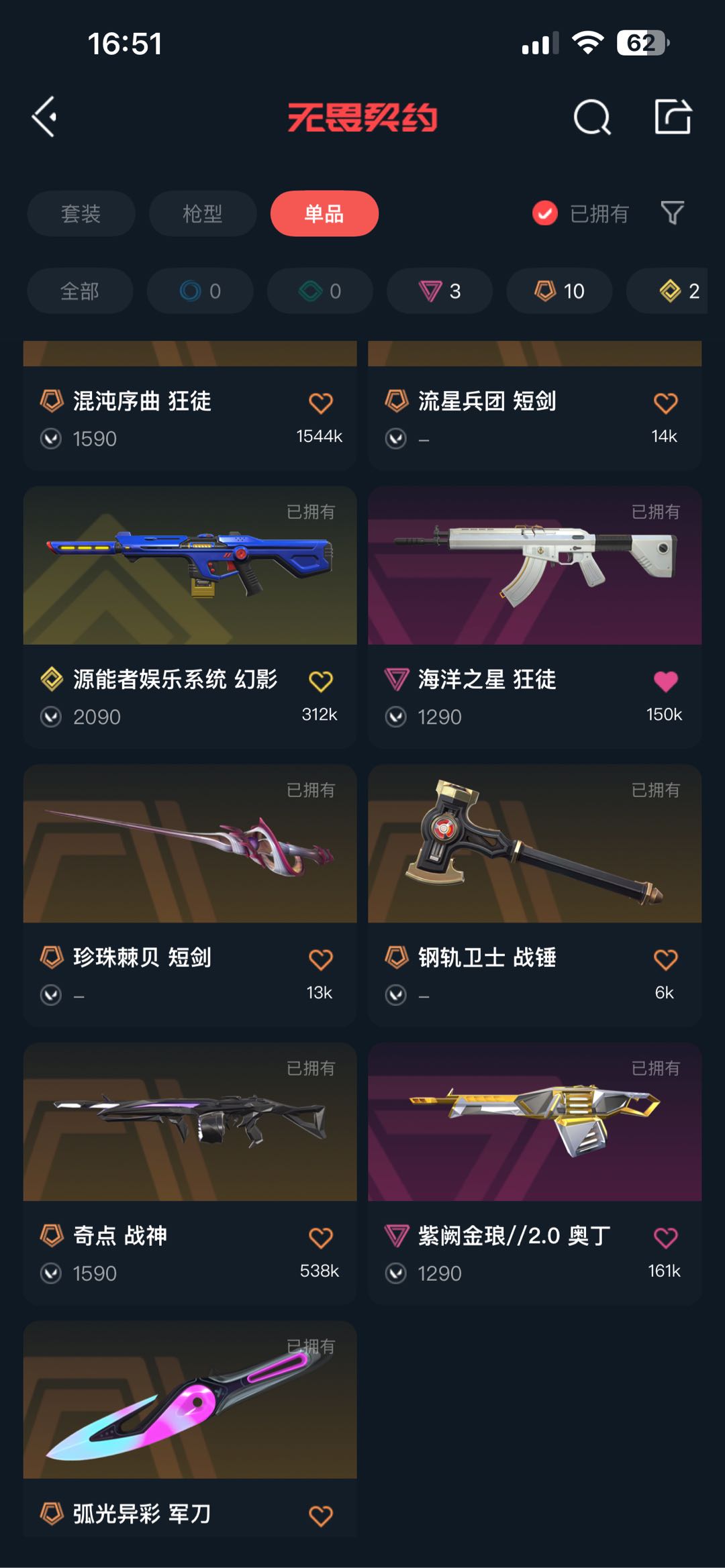Open the filter funnel icon
The image size is (725, 1568).
point(672,213)
